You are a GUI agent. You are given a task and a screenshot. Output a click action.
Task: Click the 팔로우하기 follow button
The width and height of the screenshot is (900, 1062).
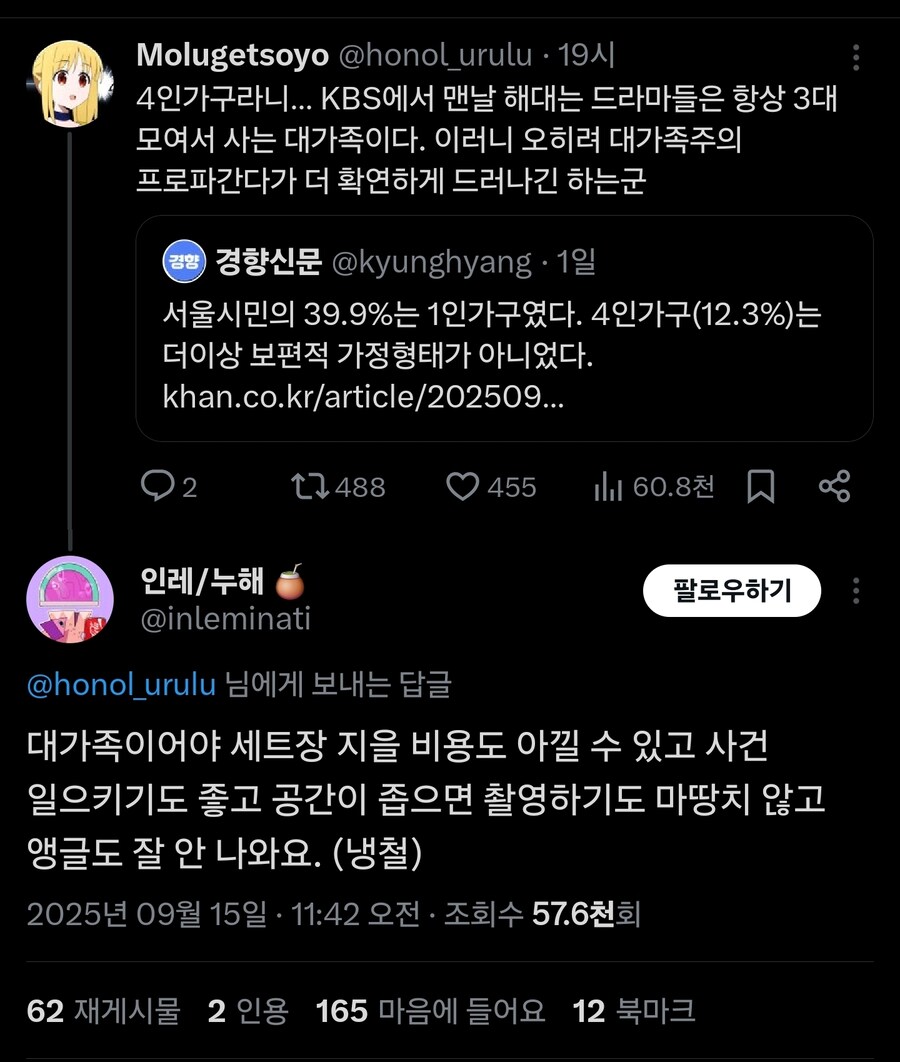(x=732, y=590)
